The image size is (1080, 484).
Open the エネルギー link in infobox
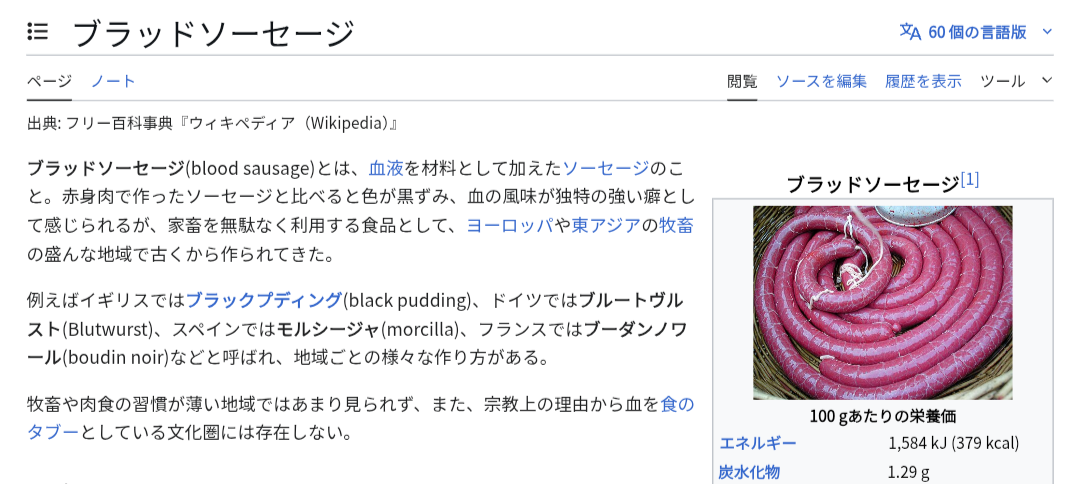click(x=758, y=443)
